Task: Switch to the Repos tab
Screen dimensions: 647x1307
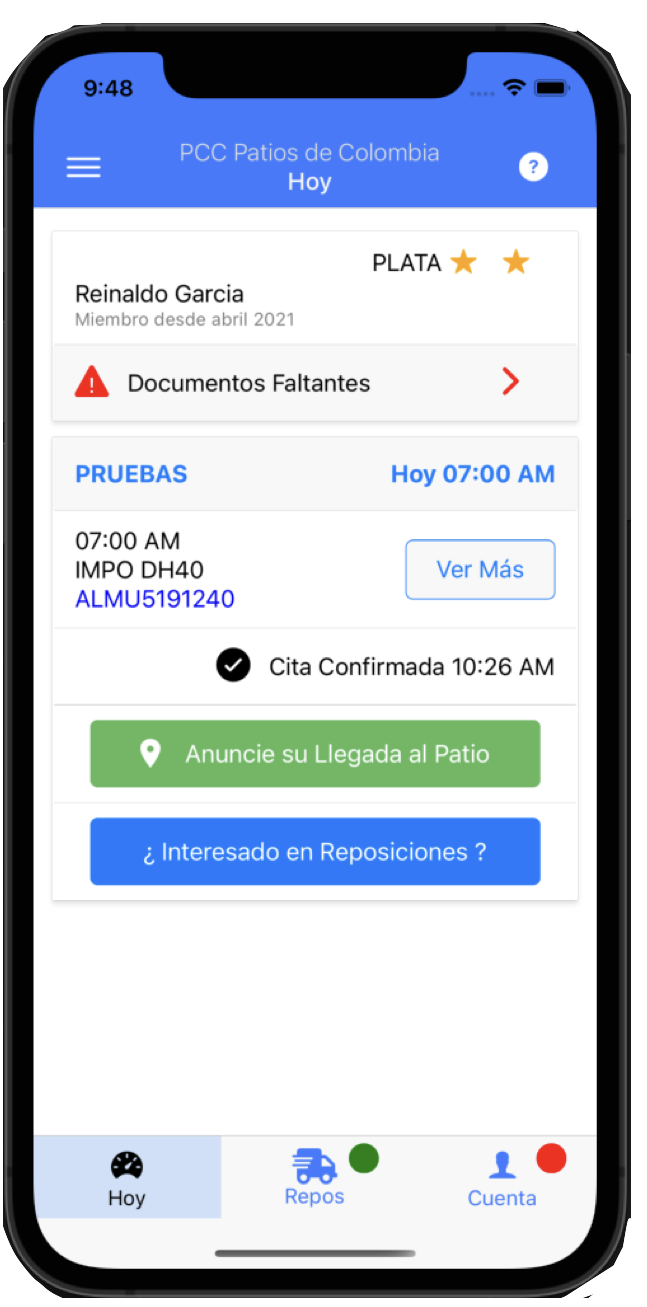Action: [x=315, y=1178]
